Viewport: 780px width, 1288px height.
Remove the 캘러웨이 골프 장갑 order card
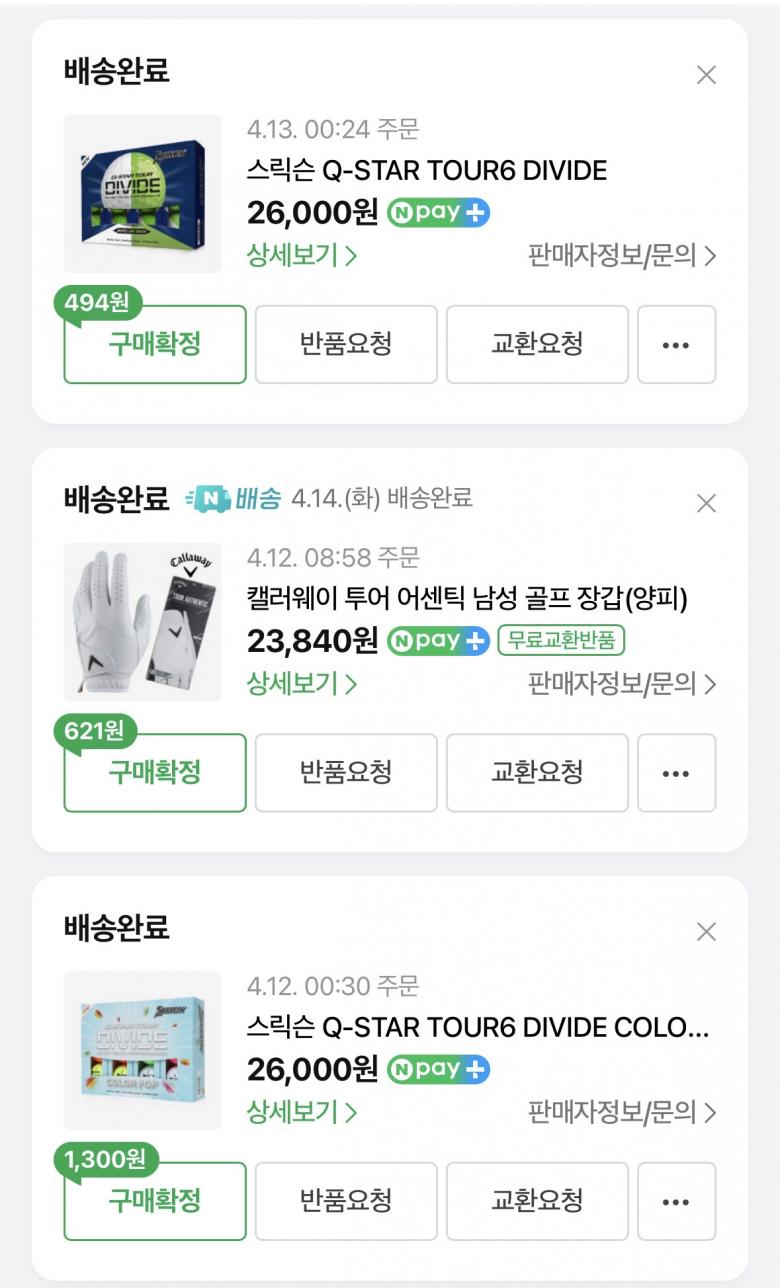(x=706, y=503)
